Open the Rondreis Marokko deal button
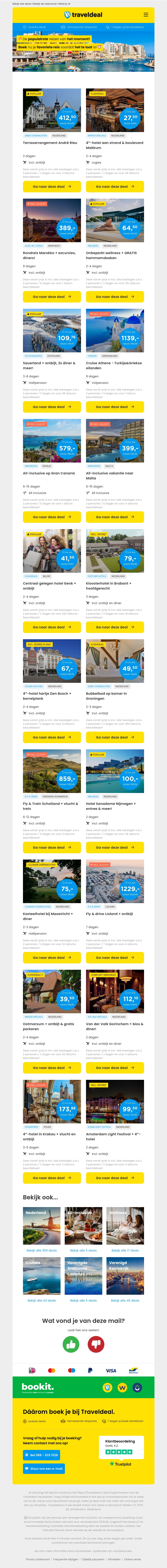Screen dimensions: 167x1568 point(52,297)
